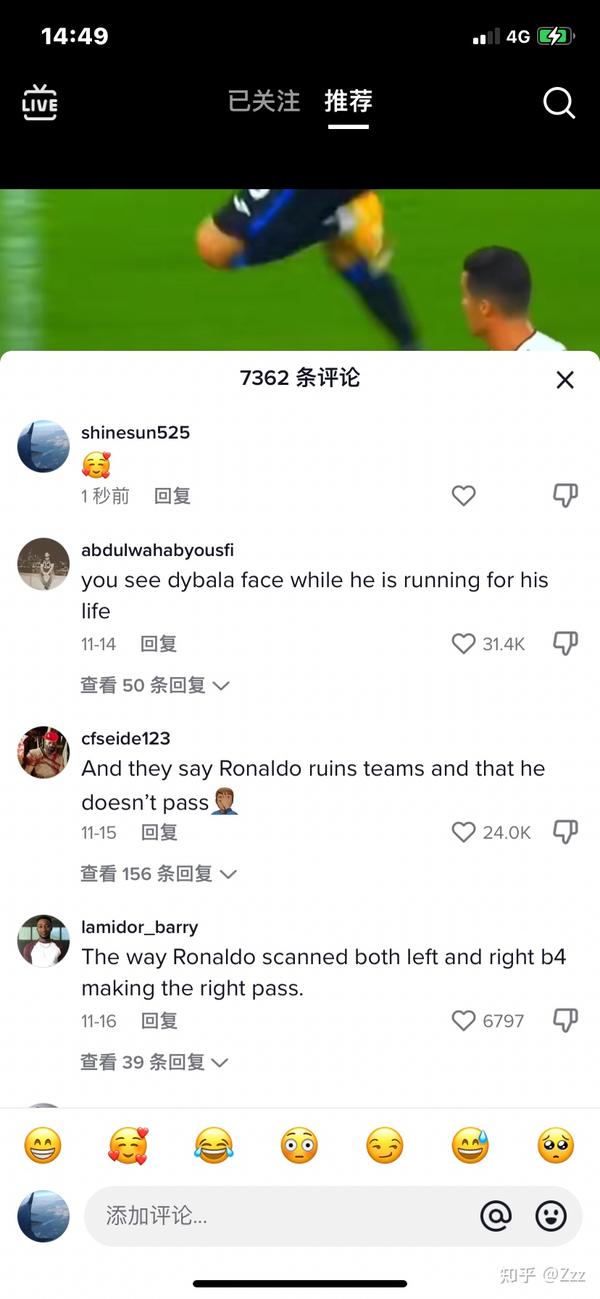Like lamidor_barry's comment
The height and width of the screenshot is (1299, 600).
coord(463,1021)
